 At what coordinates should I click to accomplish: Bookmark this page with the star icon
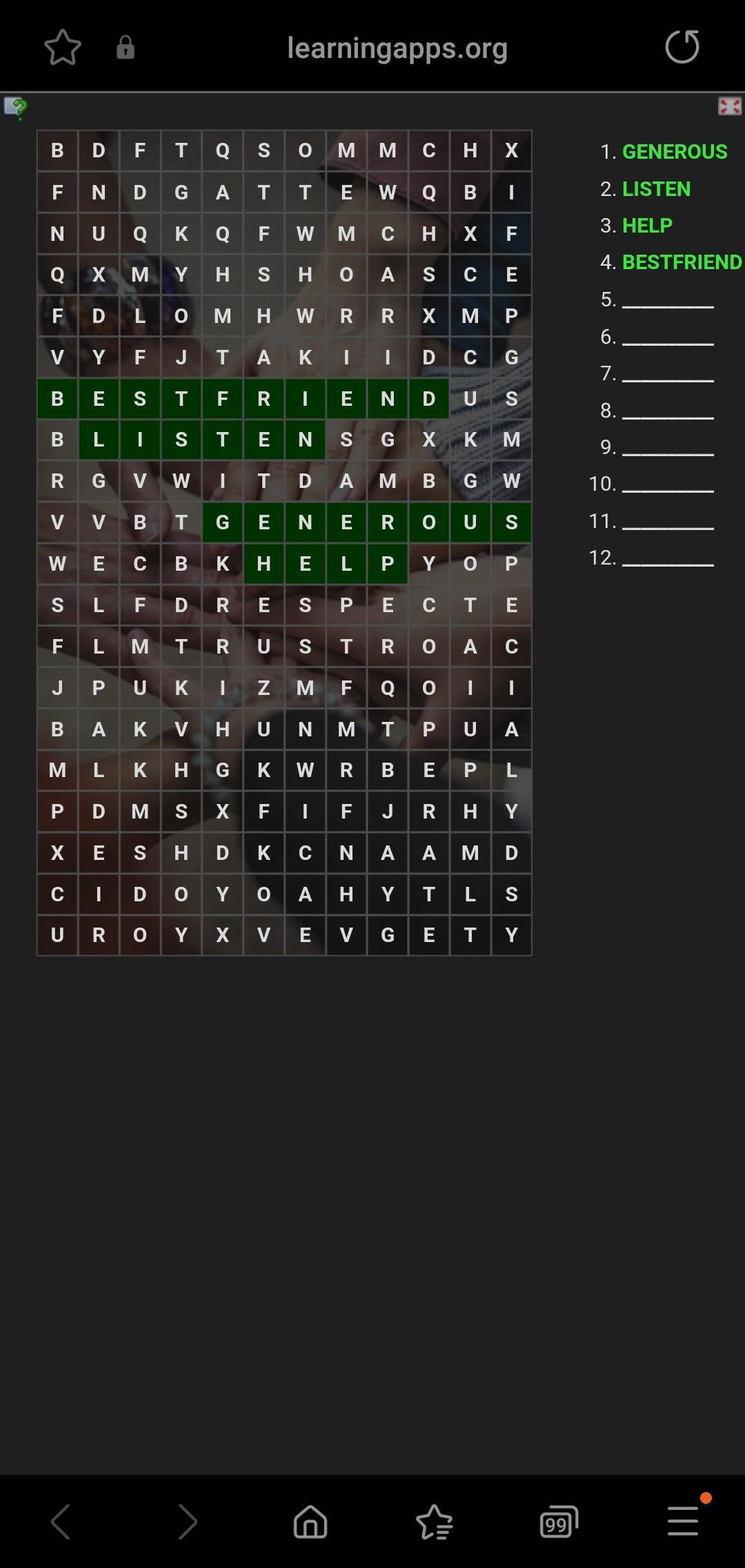63,48
